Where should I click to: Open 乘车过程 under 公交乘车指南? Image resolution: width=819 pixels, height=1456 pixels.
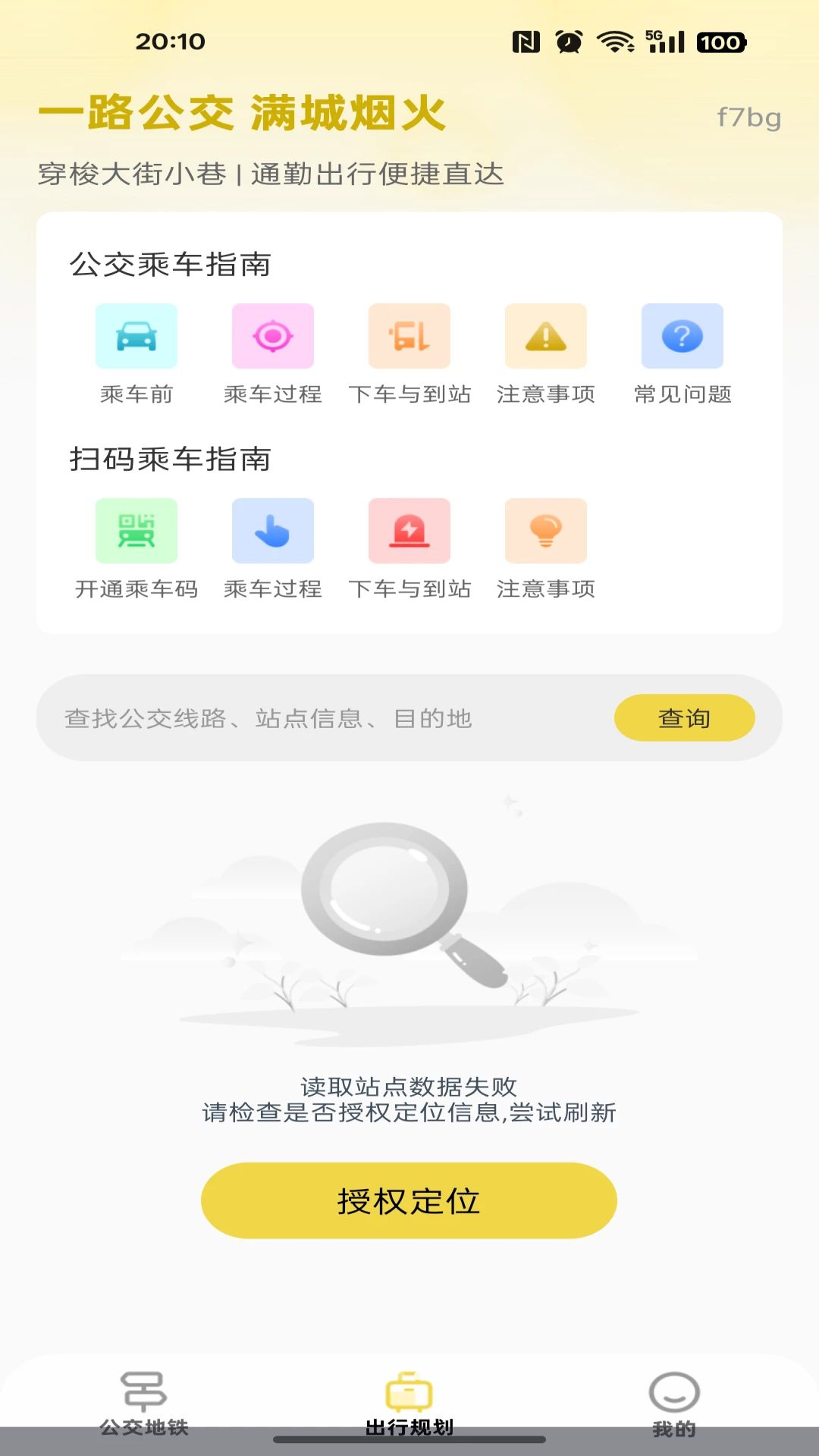pos(273,355)
